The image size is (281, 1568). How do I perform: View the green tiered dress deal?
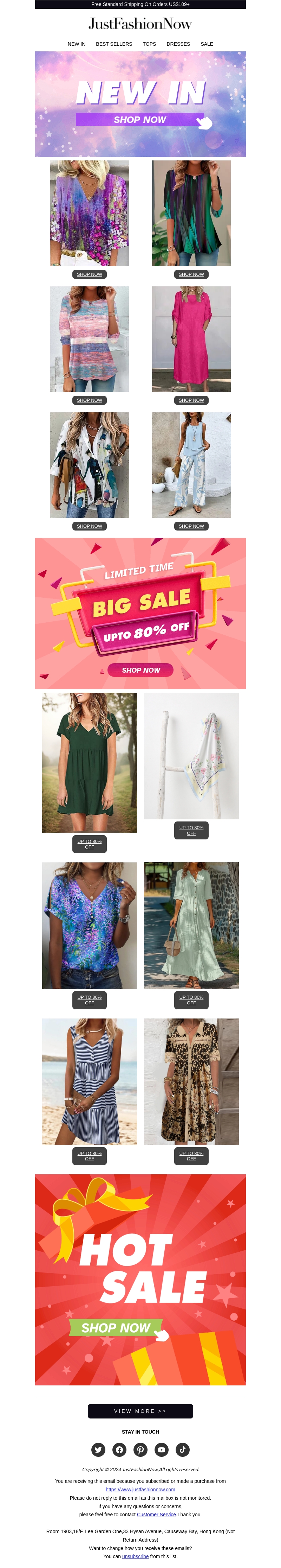(x=90, y=844)
